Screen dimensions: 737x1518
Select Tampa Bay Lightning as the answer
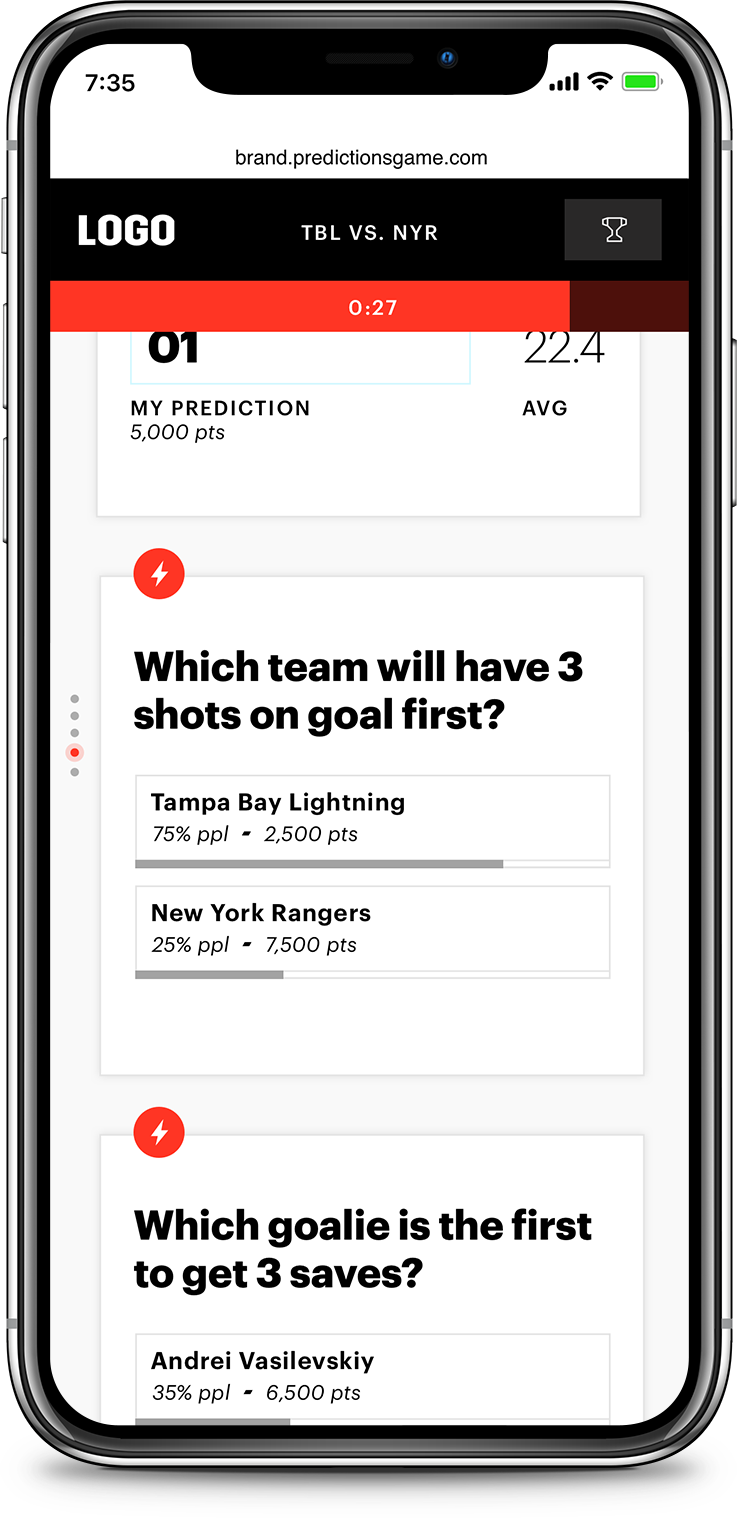click(x=372, y=819)
